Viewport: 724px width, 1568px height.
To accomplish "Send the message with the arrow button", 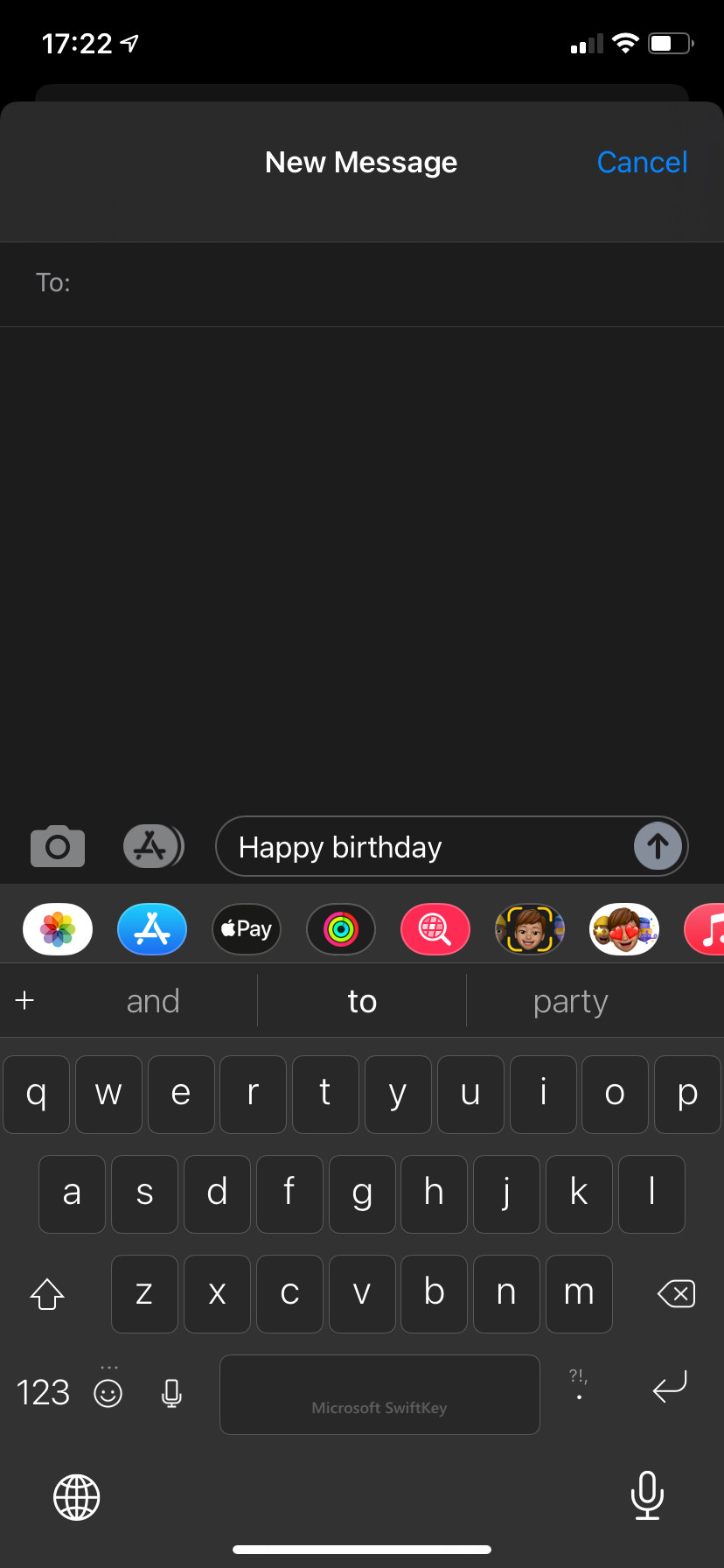I will 658,846.
